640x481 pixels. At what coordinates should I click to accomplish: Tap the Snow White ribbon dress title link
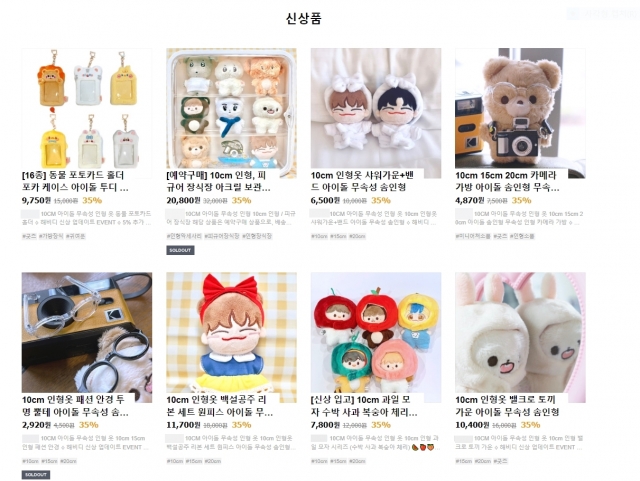click(220, 405)
